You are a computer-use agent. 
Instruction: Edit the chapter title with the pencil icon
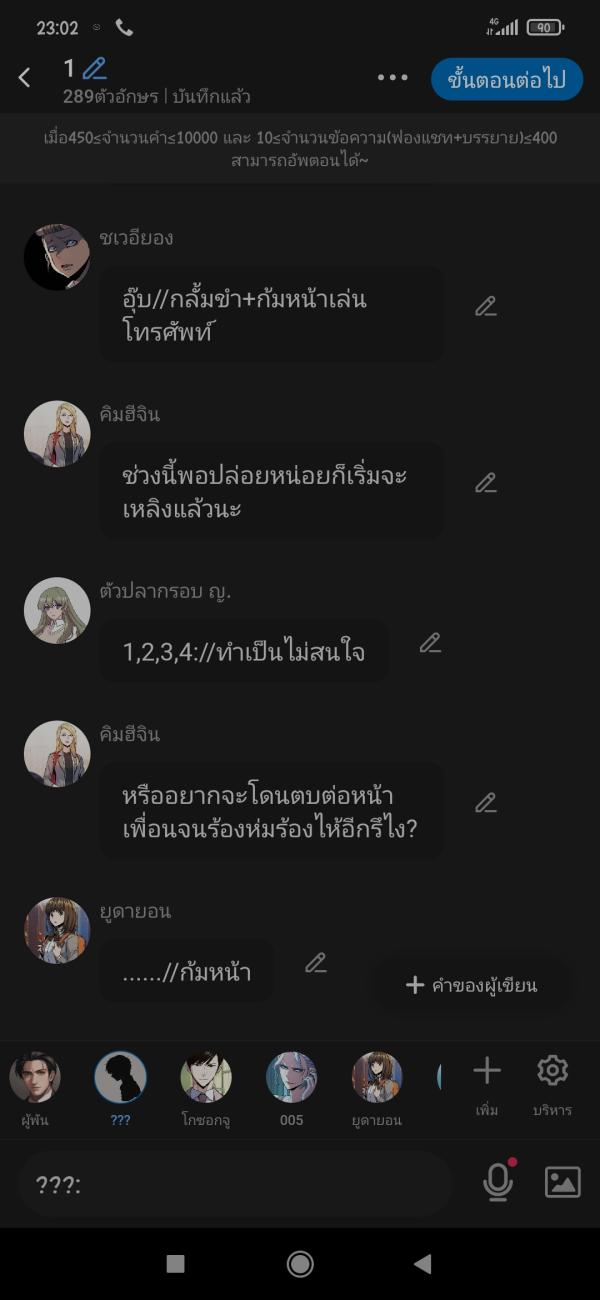[95, 68]
